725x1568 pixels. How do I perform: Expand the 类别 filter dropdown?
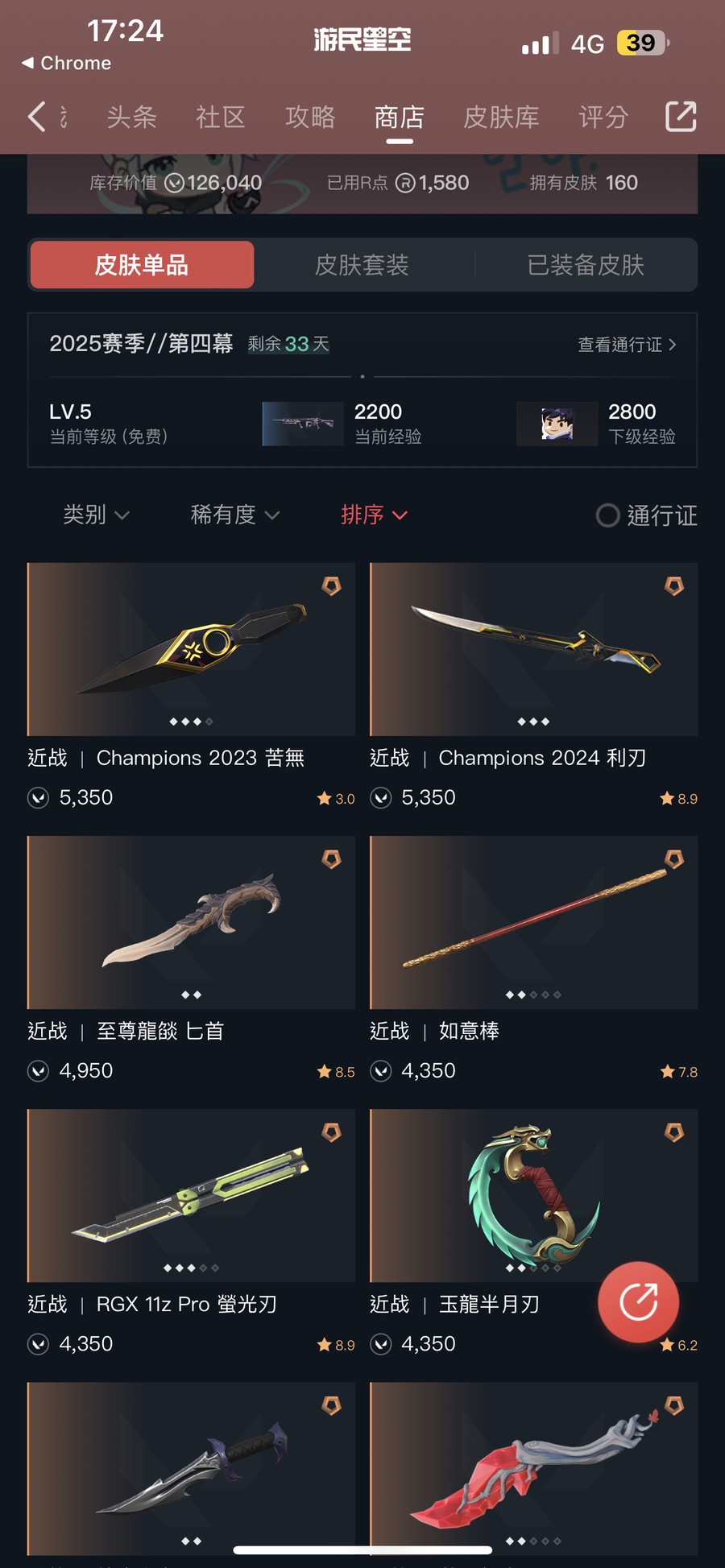[96, 515]
